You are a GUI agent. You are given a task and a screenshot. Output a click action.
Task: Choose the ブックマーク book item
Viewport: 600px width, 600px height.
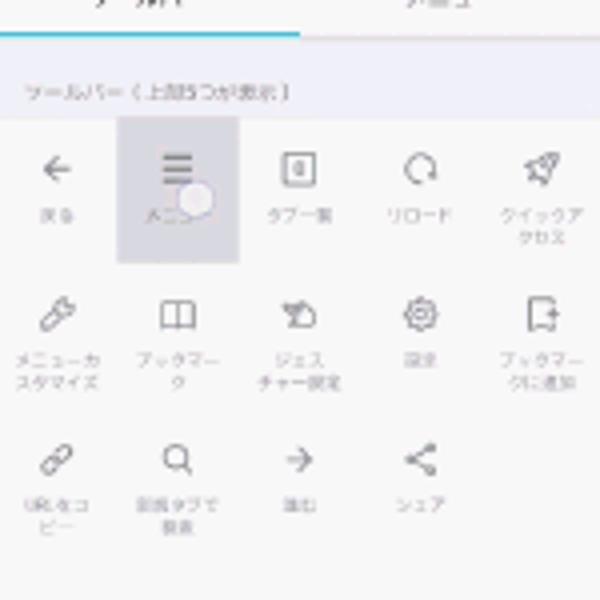pos(178,340)
